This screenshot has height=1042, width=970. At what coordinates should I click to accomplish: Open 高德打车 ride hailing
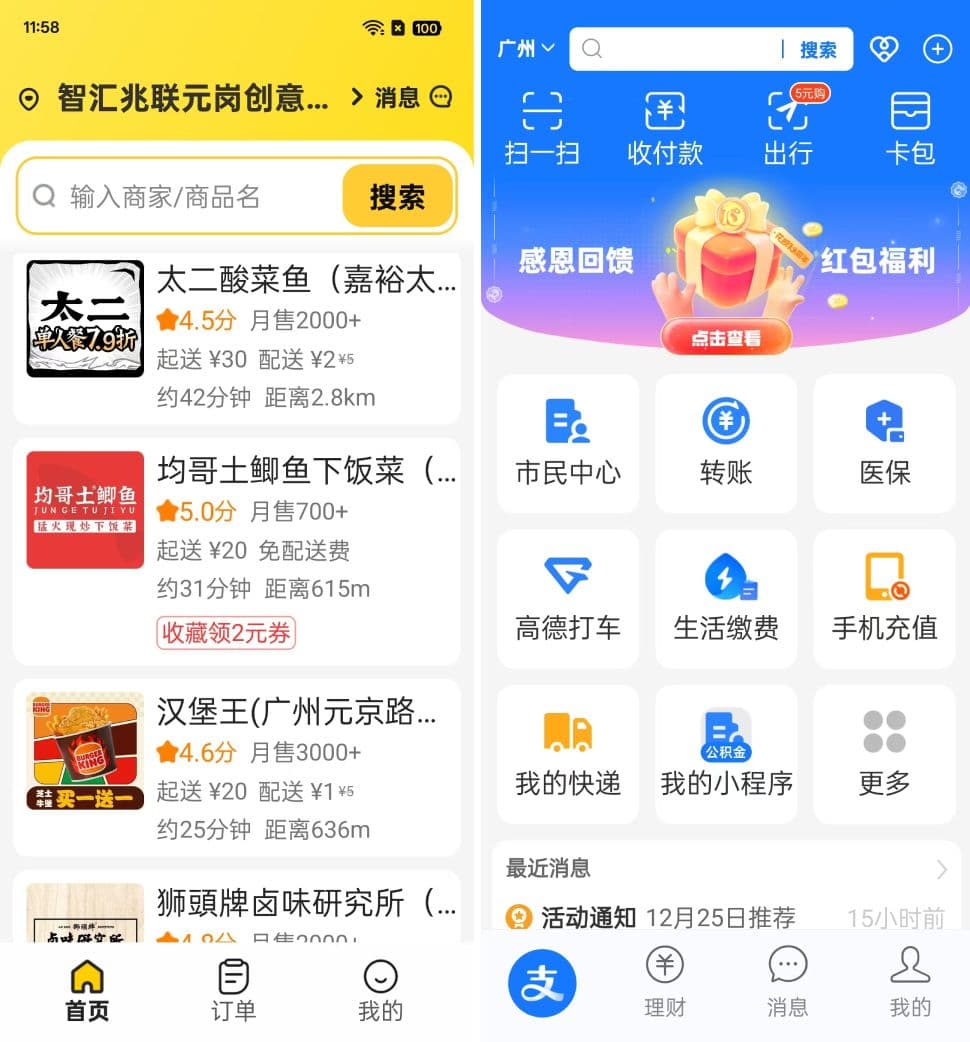(x=568, y=599)
